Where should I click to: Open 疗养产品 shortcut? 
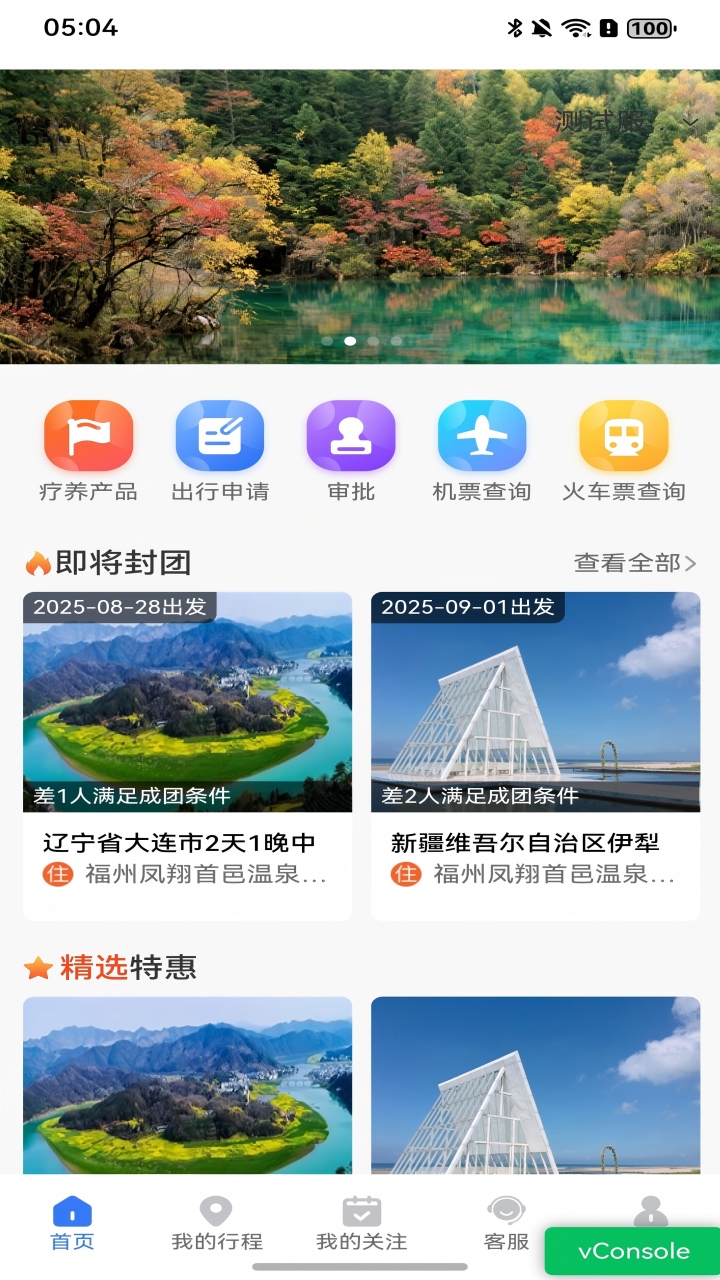[x=88, y=450]
